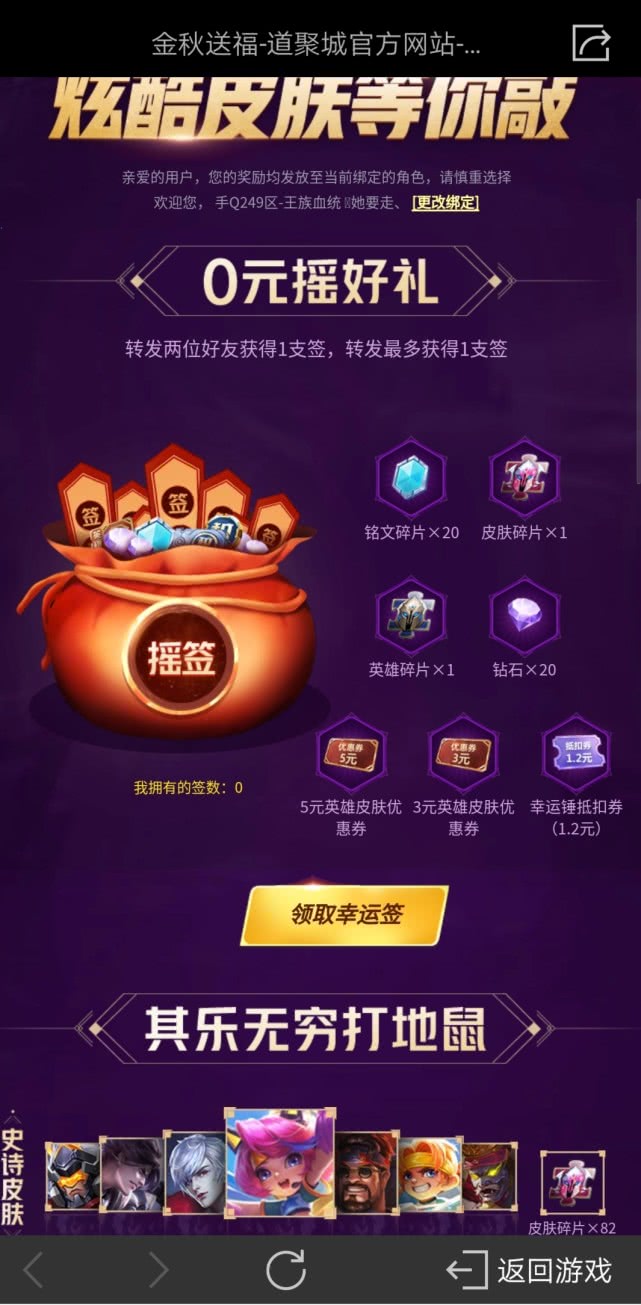Go forward in the browser
The image size is (641, 1305).
pyautogui.click(x=159, y=1270)
